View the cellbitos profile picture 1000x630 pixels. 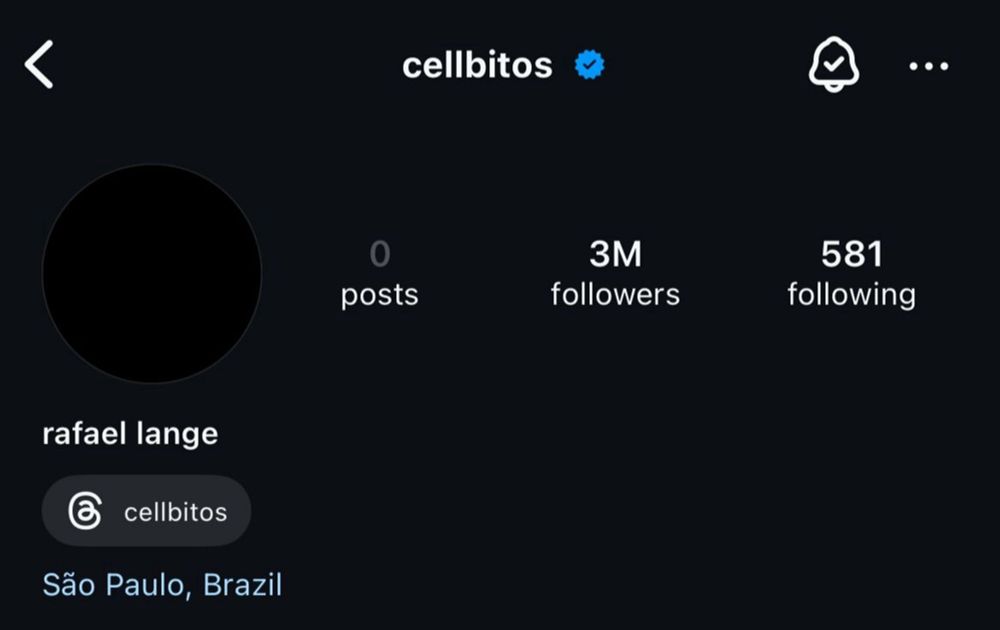click(x=152, y=274)
